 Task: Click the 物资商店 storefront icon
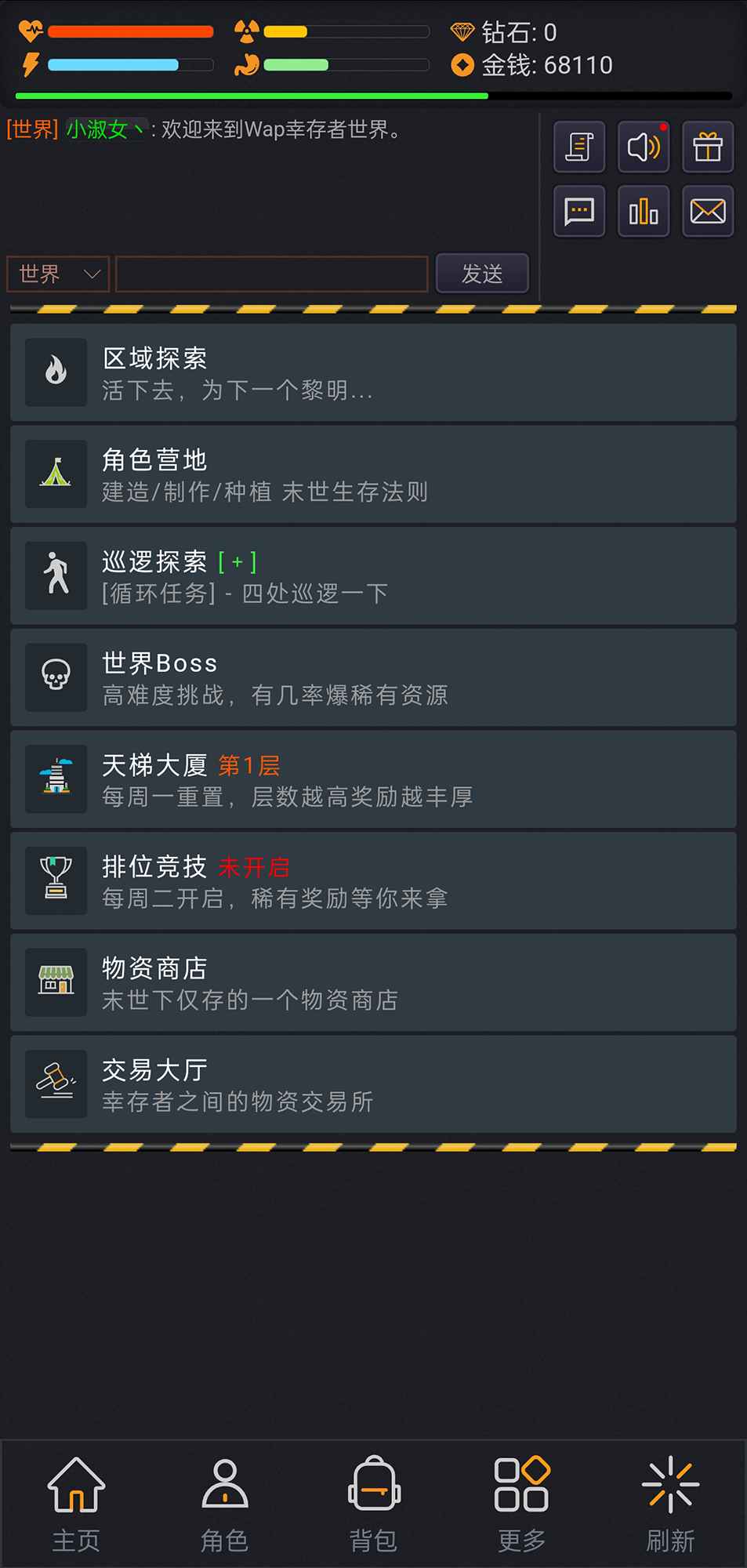(x=56, y=982)
